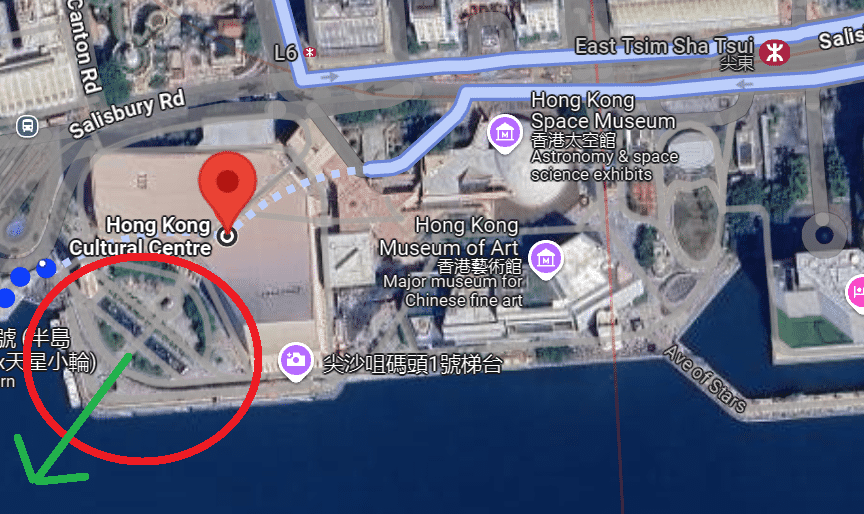Open the camera viewpoint marker 尖沙咀碼頭1號梯台
This screenshot has height=514, width=864.
(295, 360)
